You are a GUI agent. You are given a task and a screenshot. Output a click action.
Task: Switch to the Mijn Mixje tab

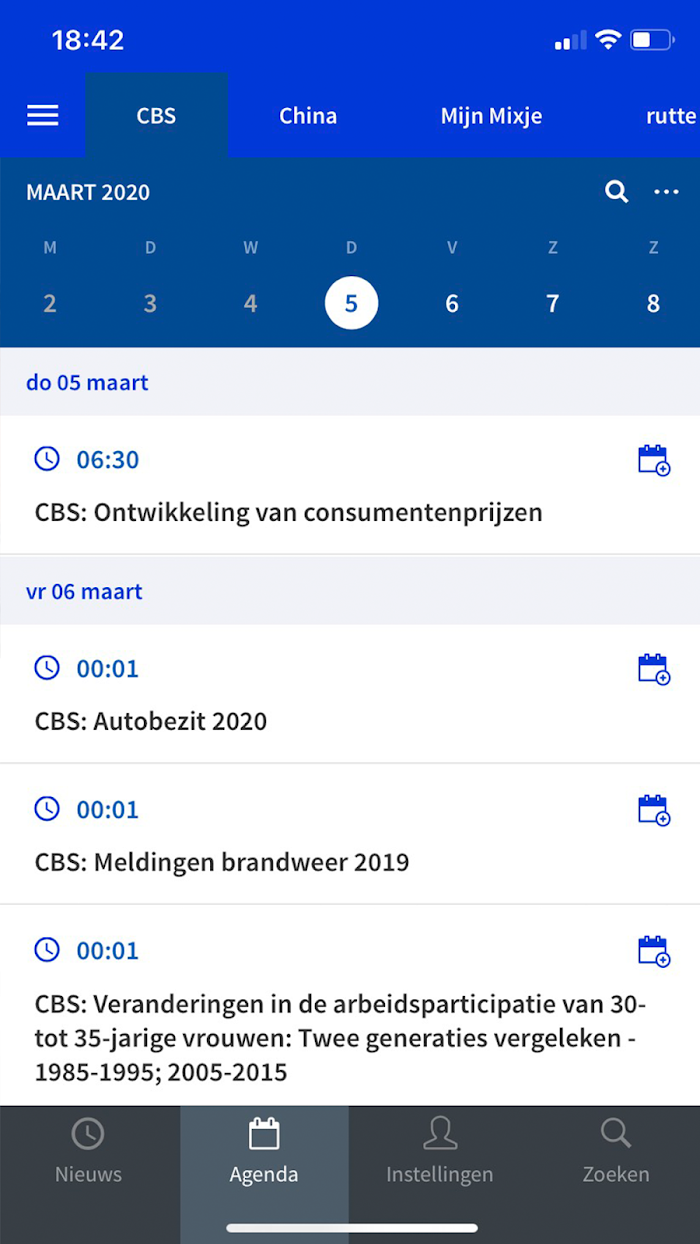[491, 116]
